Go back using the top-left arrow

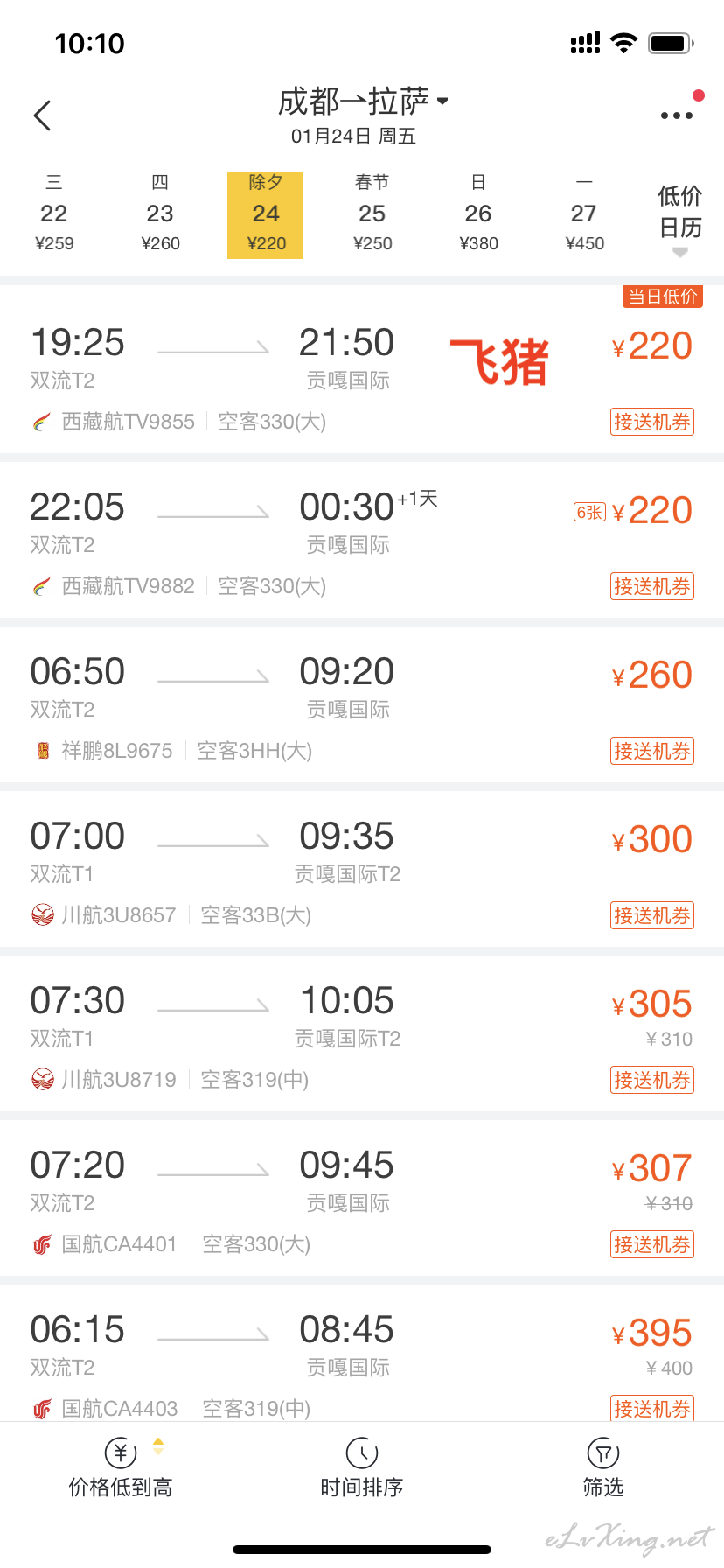point(42,115)
